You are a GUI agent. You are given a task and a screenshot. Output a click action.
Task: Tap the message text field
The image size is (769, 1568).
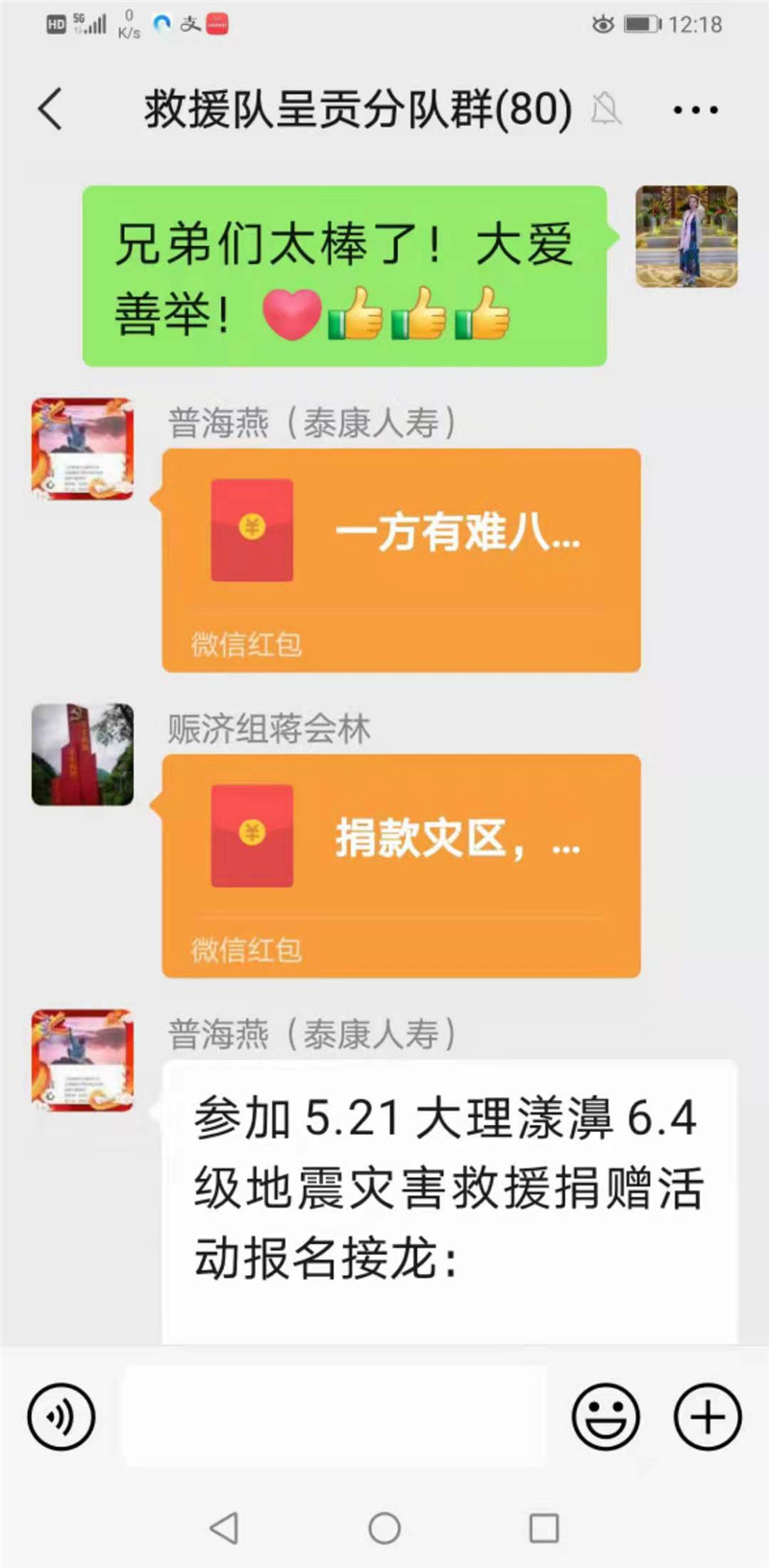333,1416
